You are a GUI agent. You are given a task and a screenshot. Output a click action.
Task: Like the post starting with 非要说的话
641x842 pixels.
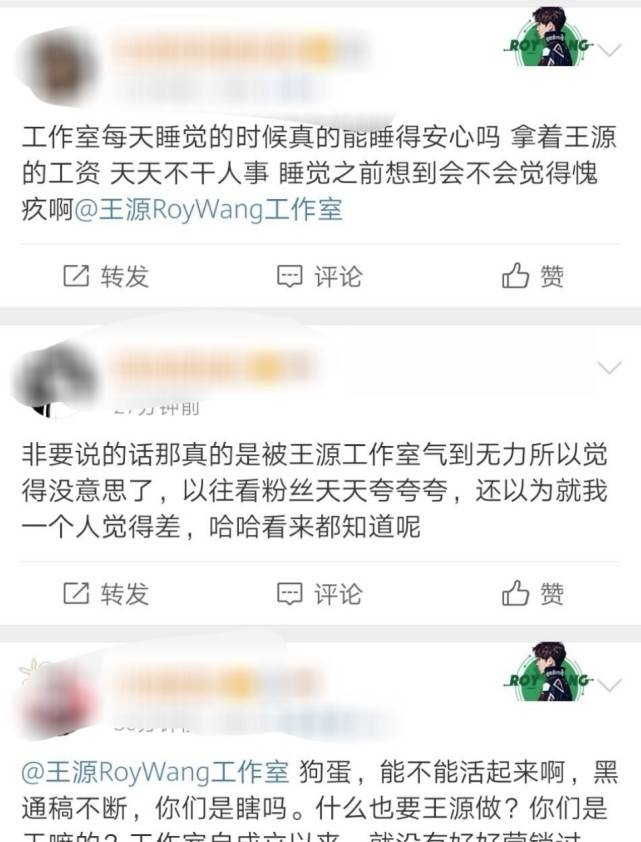point(533,593)
